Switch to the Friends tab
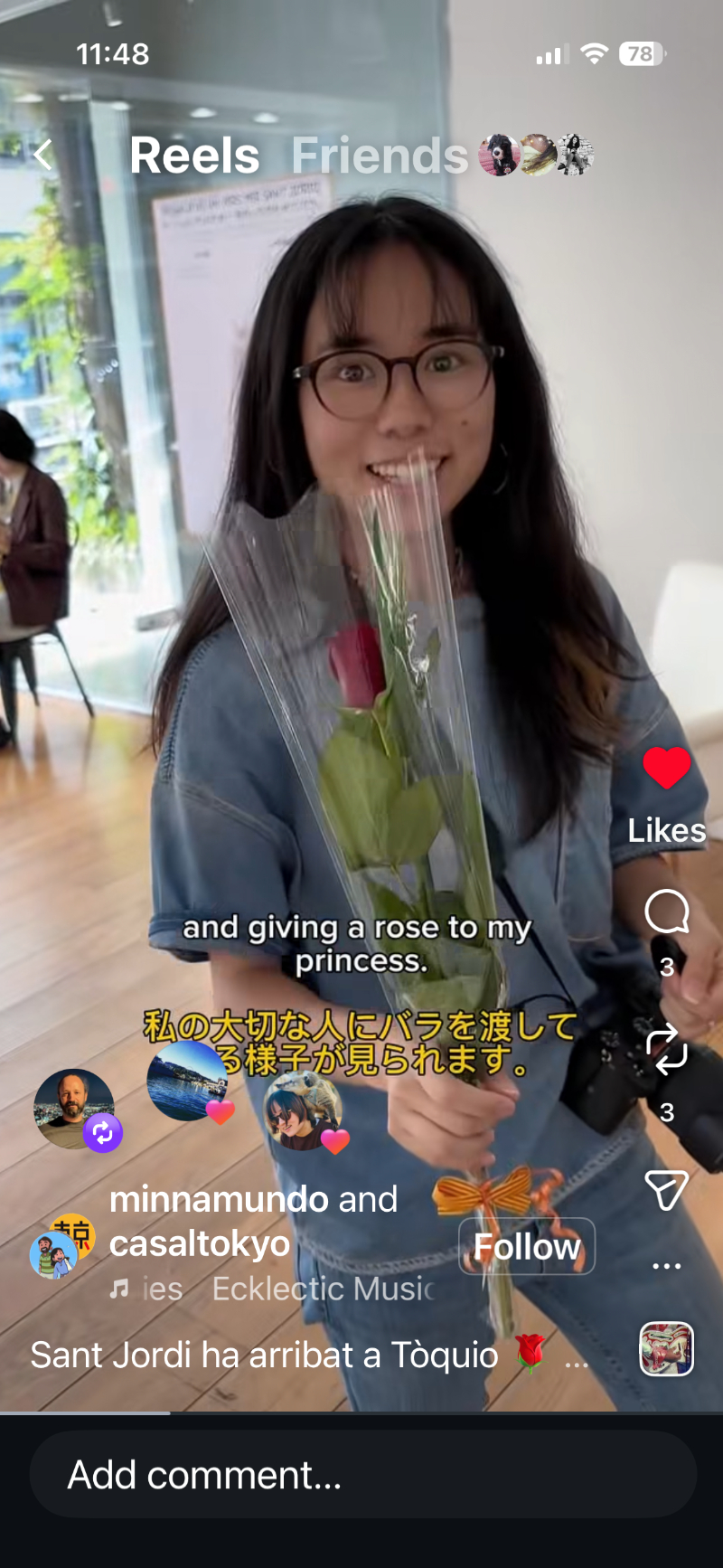 coord(380,156)
